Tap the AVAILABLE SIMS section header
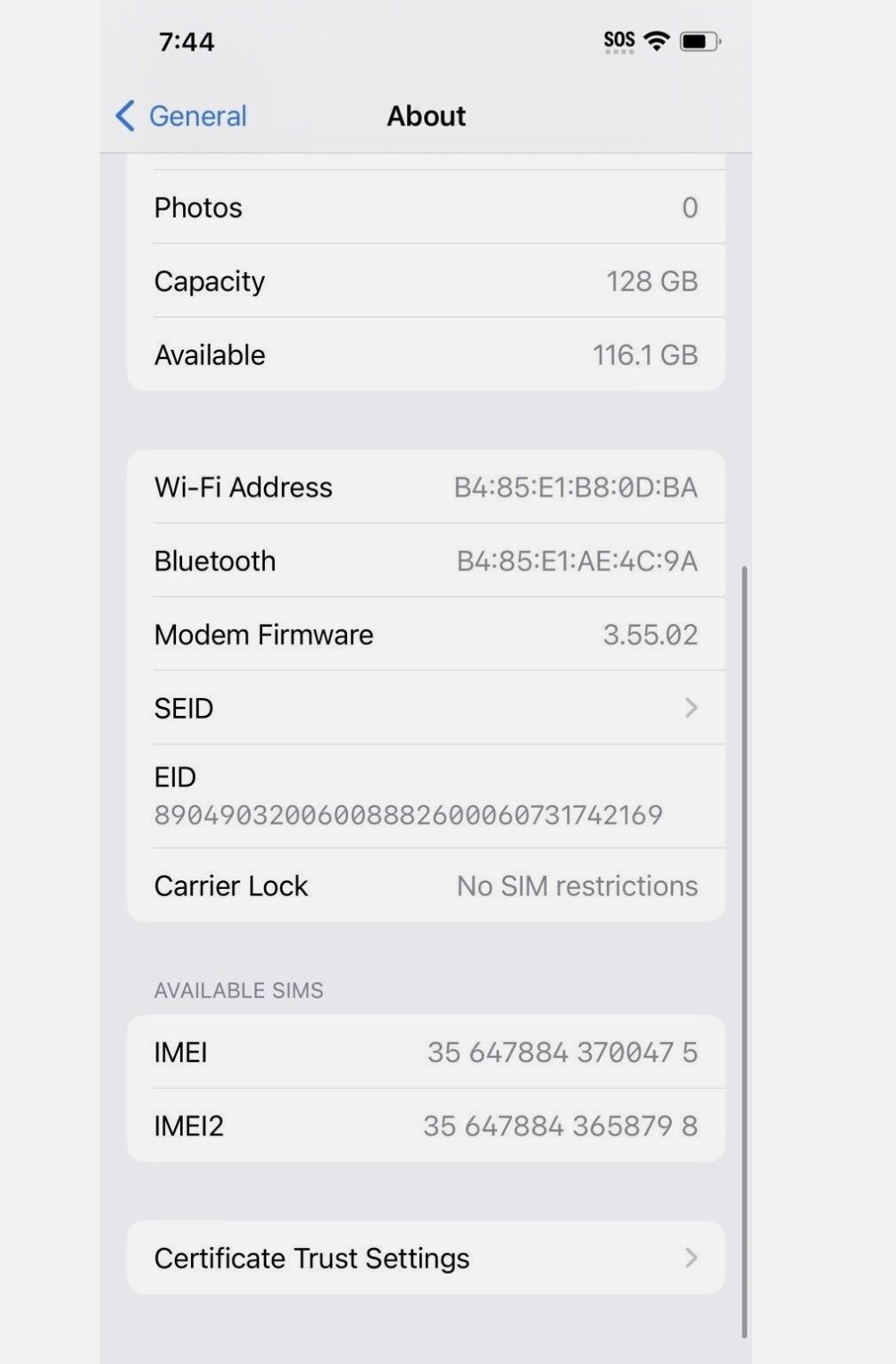The image size is (896, 1364). (238, 990)
